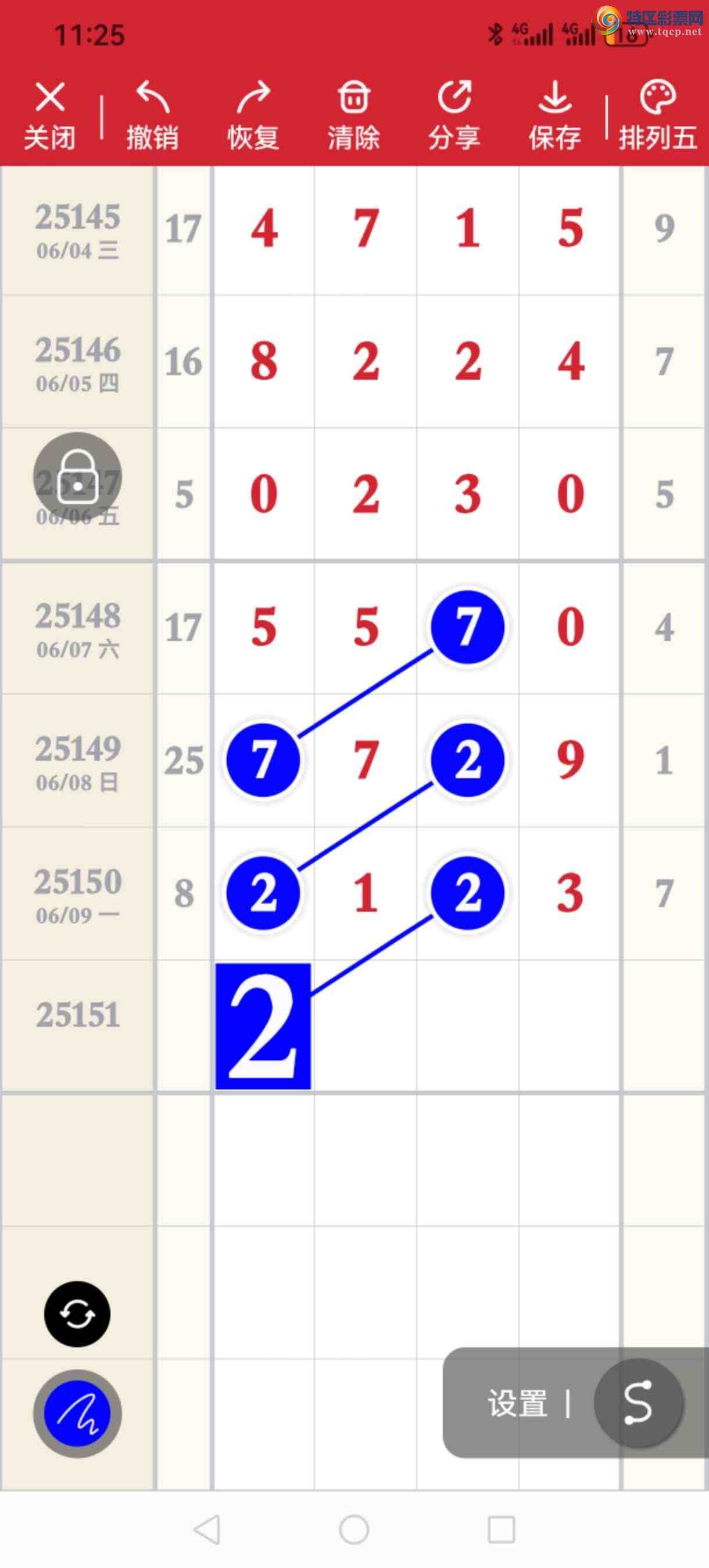Save the chart with 保存
The width and height of the screenshot is (709, 1568).
click(x=555, y=116)
